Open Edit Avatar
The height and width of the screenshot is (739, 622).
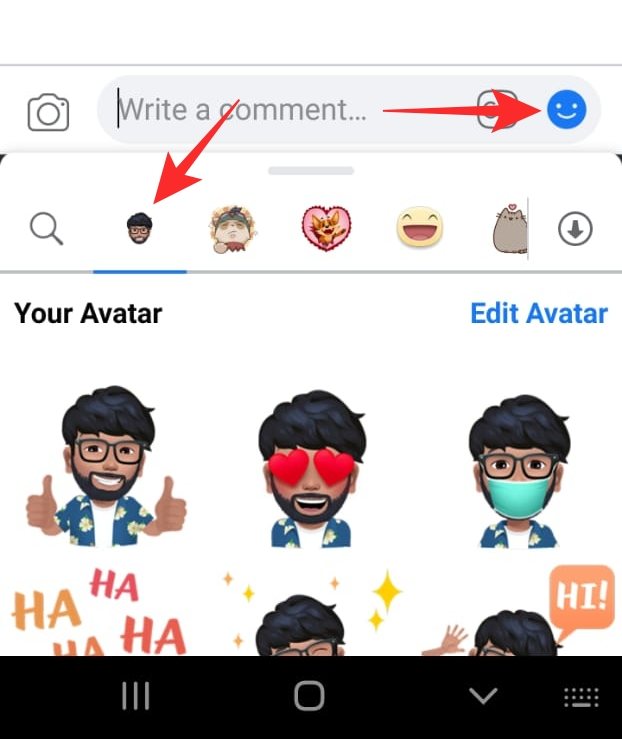pyautogui.click(x=538, y=313)
